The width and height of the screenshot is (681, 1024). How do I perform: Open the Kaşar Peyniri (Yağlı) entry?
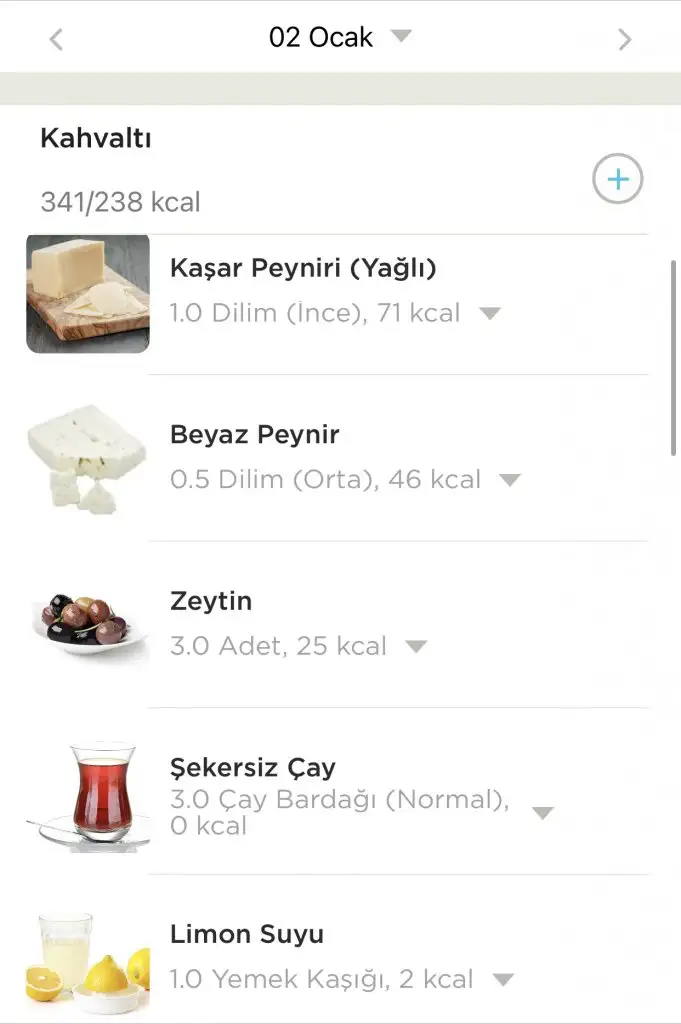(303, 268)
